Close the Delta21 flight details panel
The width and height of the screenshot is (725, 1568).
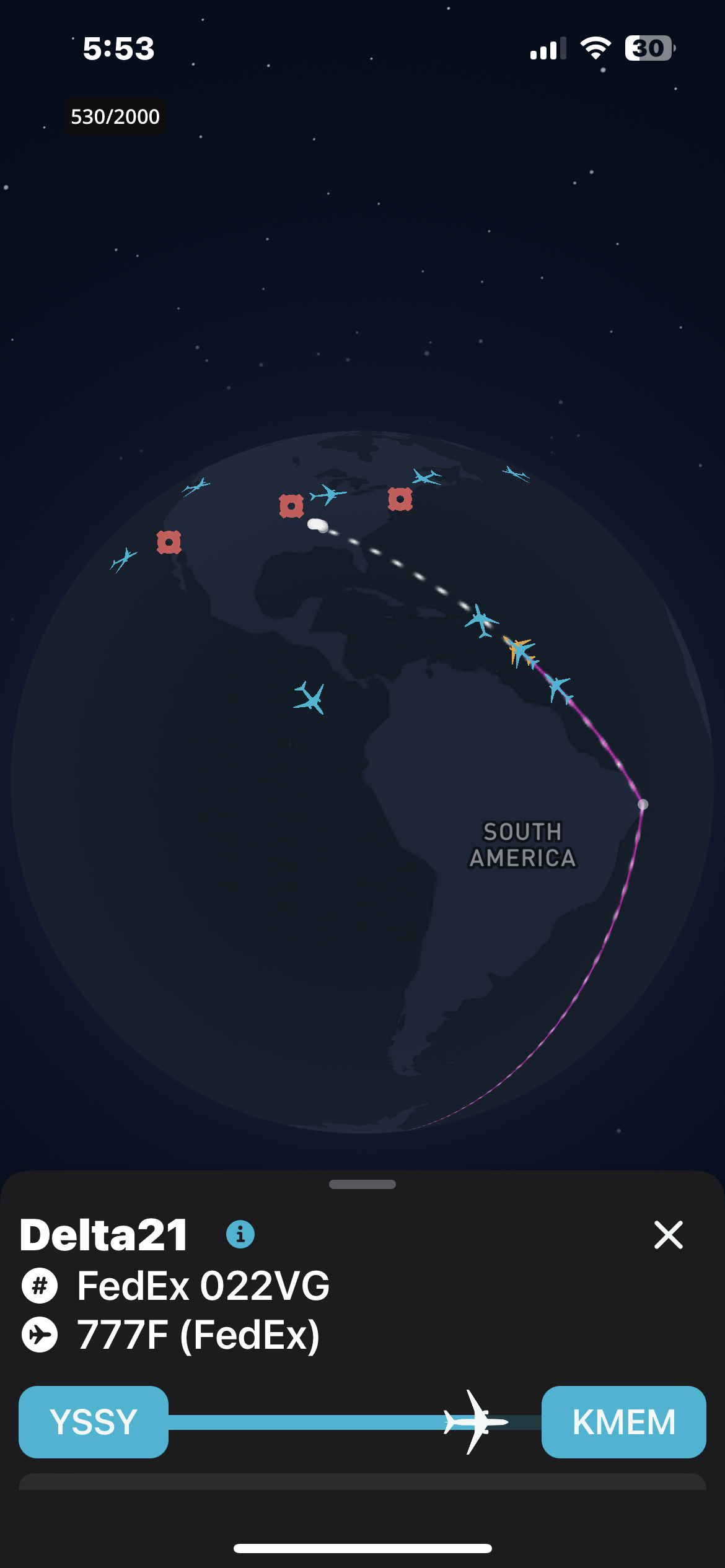[668, 1235]
